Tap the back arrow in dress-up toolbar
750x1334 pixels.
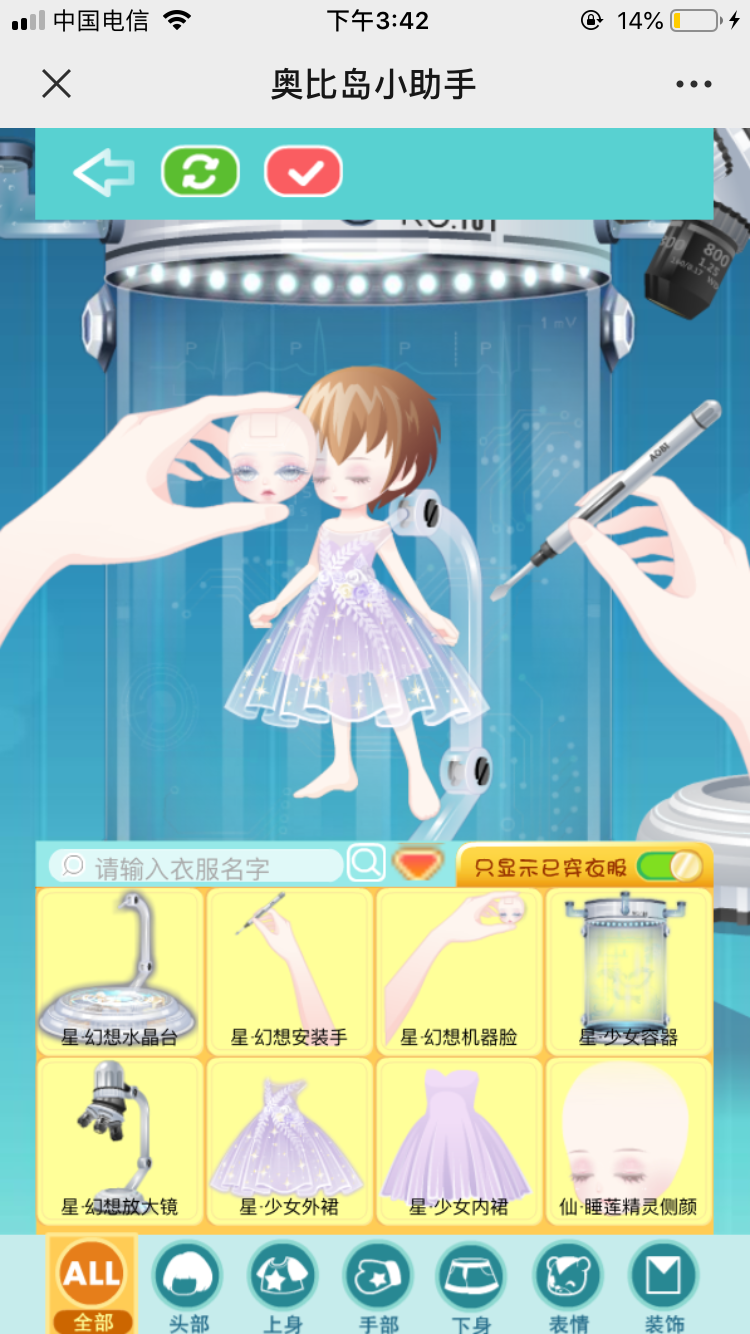point(104,173)
